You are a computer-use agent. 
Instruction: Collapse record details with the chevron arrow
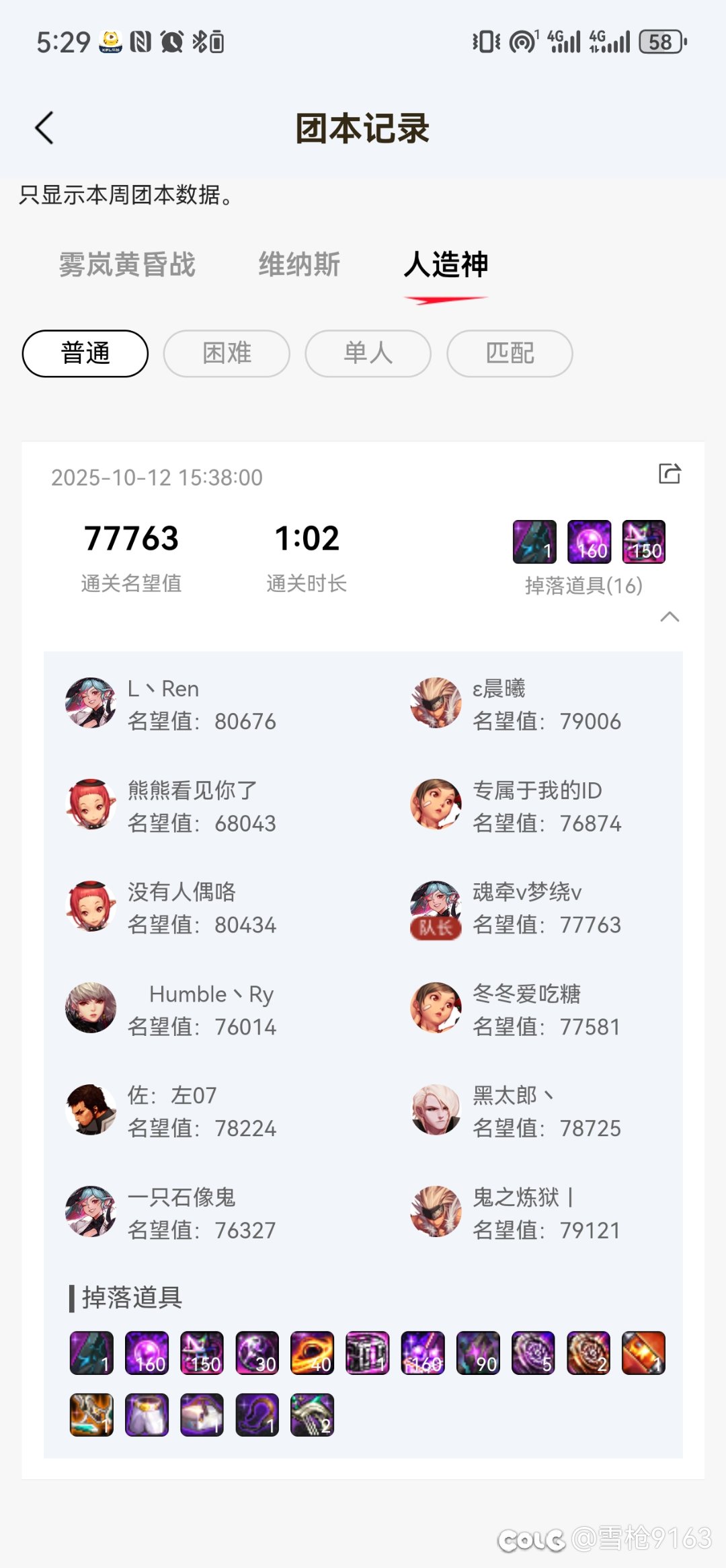(670, 618)
